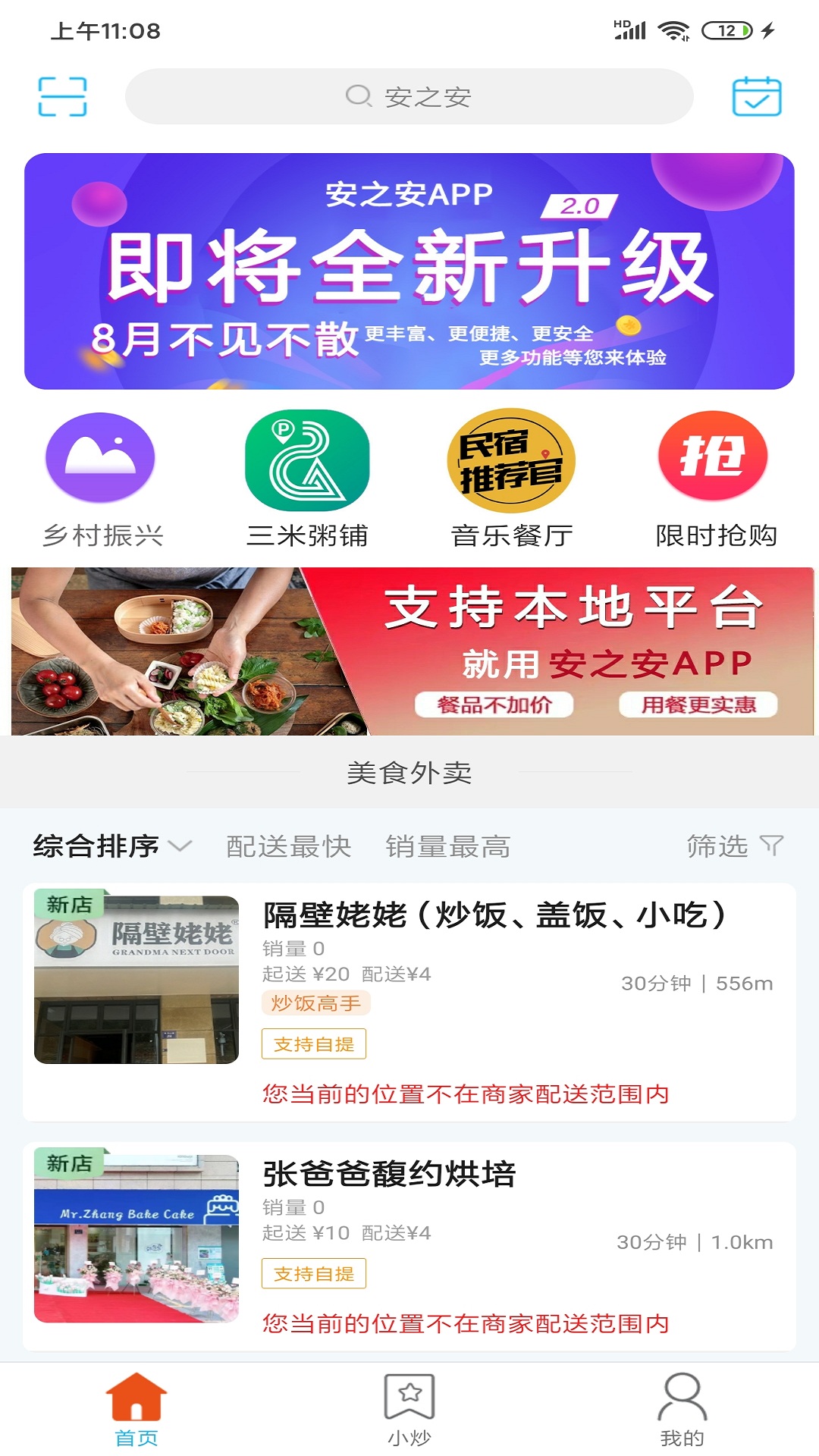
Task: Click the 安之安APP upgrade banner
Action: (x=409, y=269)
